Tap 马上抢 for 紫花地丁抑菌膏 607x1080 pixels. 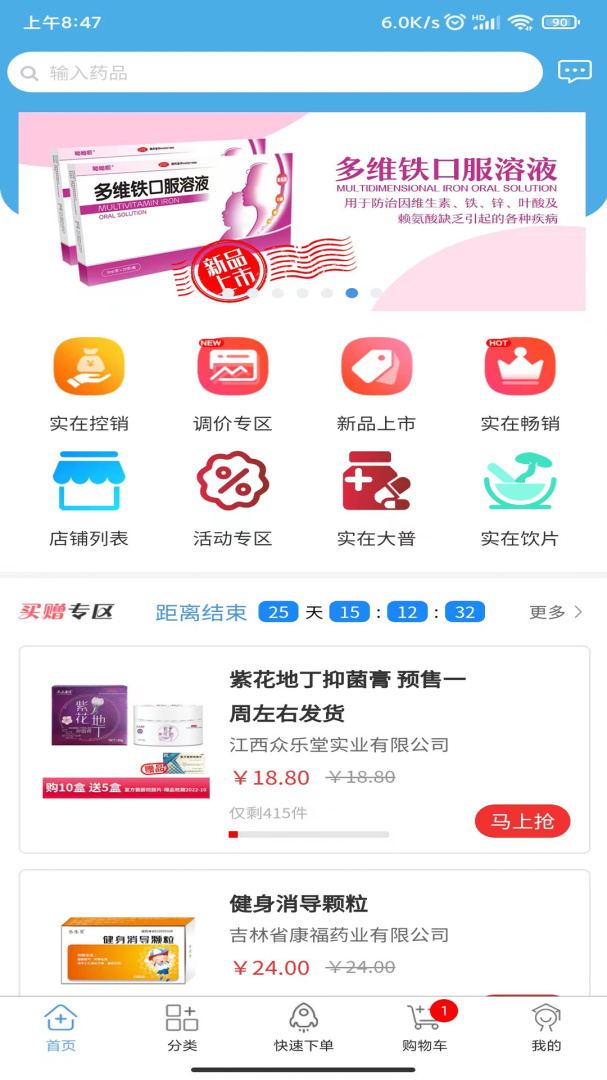[x=522, y=821]
